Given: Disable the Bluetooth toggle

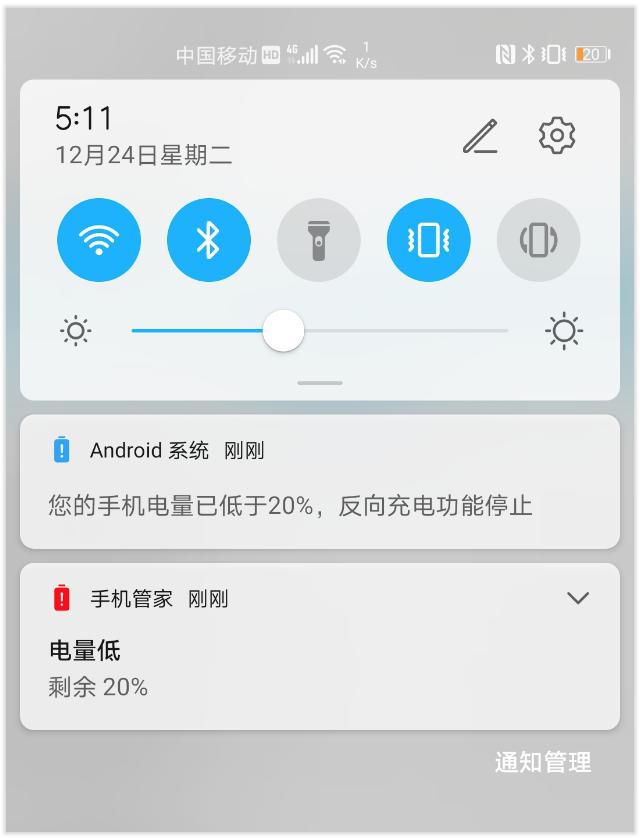Looking at the screenshot, I should (x=208, y=240).
